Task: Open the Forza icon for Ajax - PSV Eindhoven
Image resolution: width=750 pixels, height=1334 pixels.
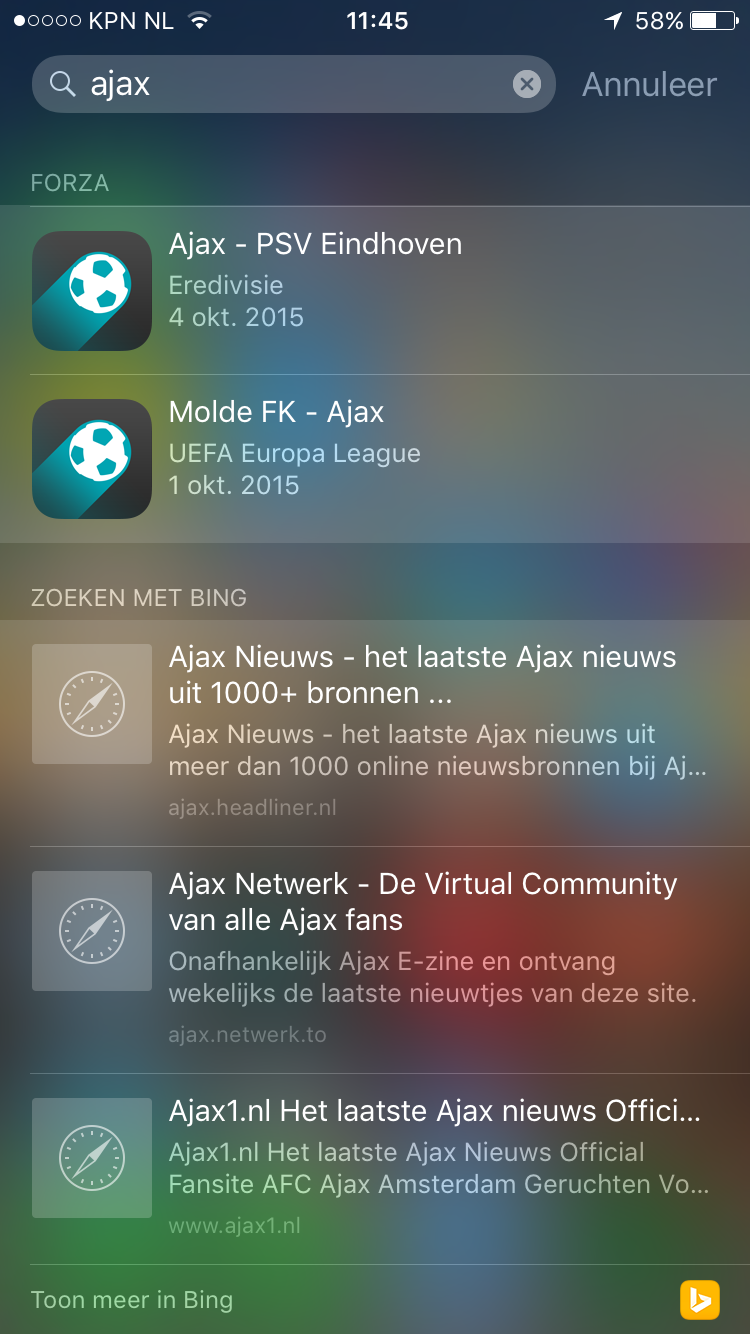Action: click(x=91, y=290)
